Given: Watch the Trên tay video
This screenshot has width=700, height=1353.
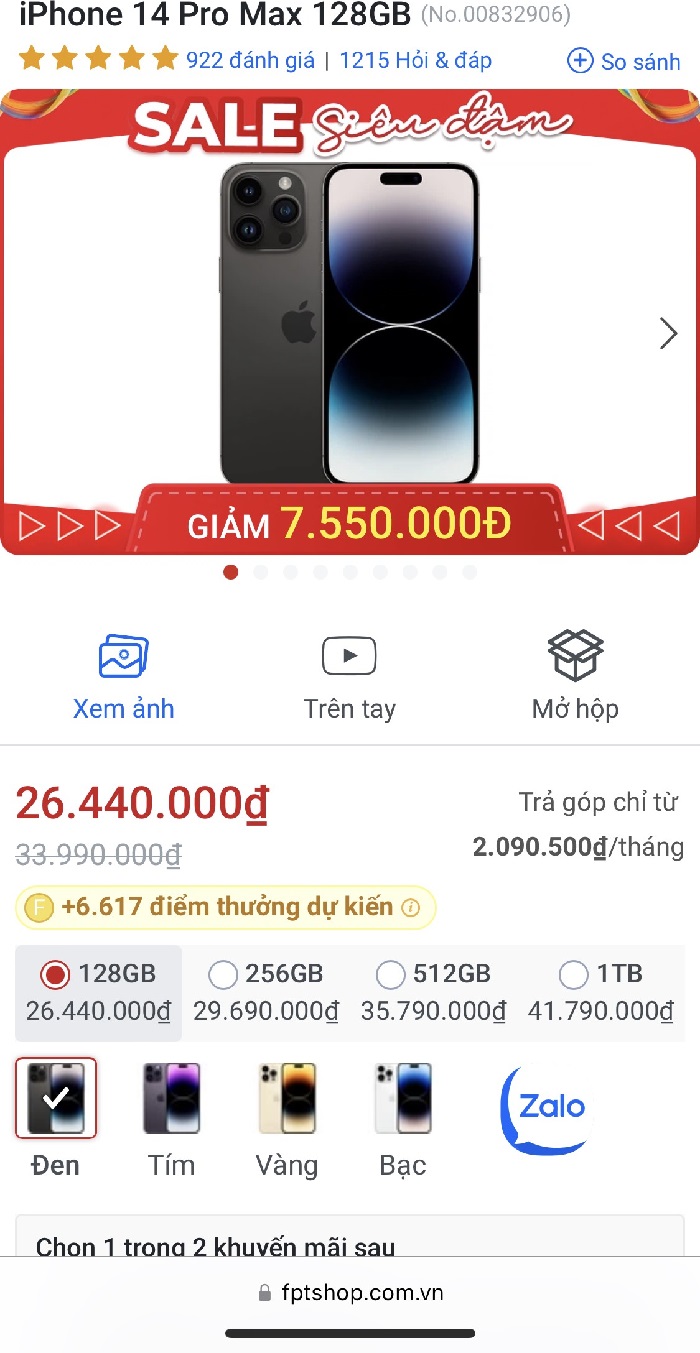Looking at the screenshot, I should tap(349, 677).
